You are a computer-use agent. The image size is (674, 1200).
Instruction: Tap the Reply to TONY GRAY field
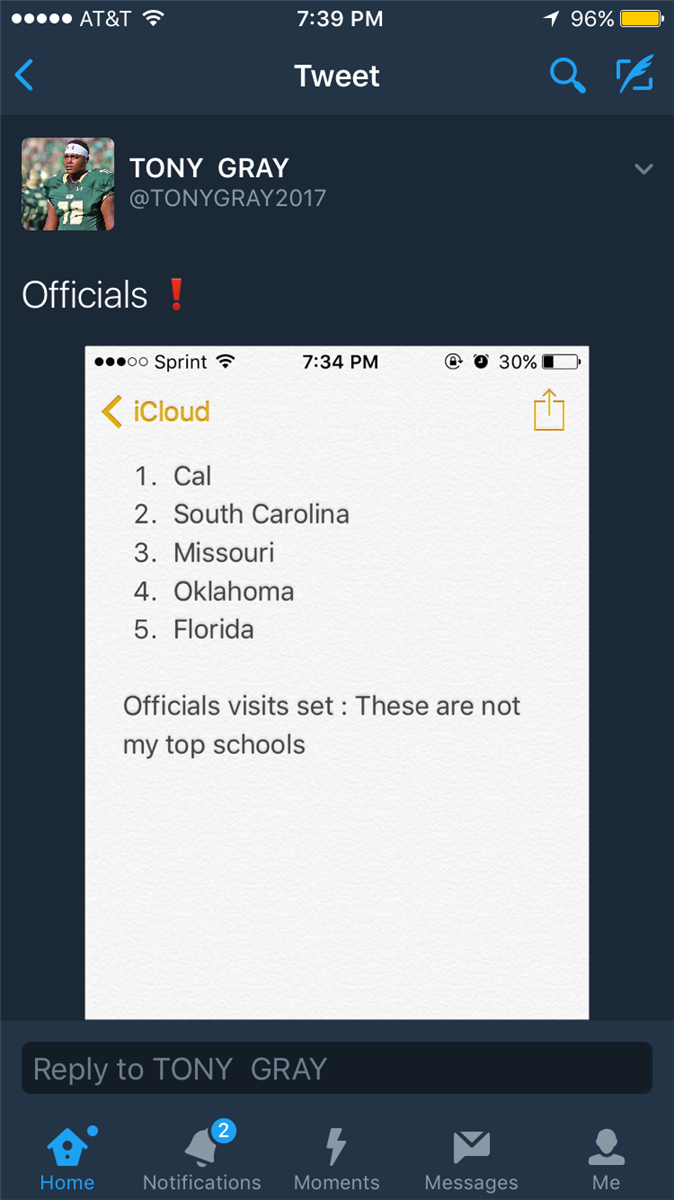(x=337, y=1068)
